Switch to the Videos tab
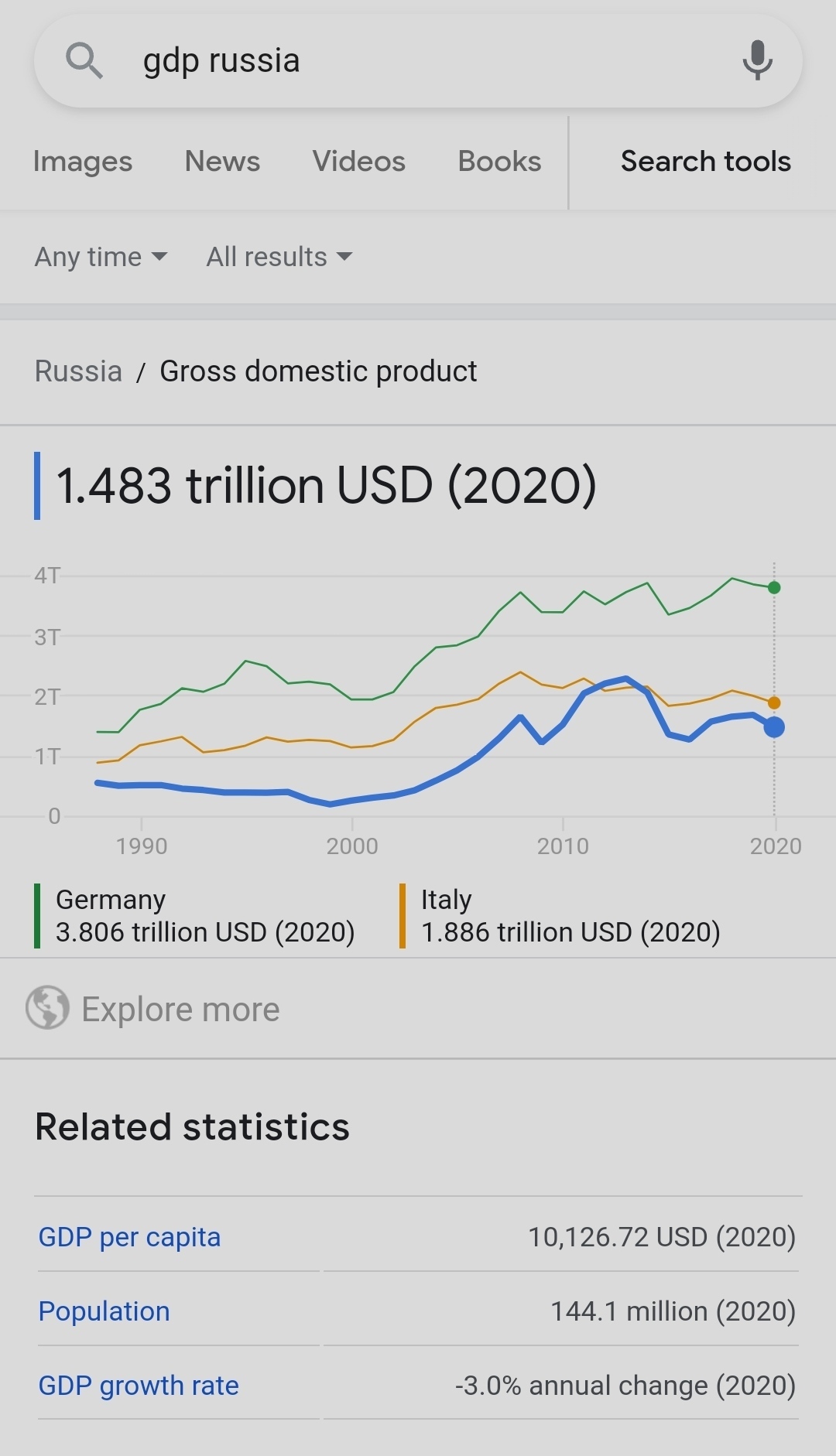Screen dimensions: 836x1456 coord(358,162)
